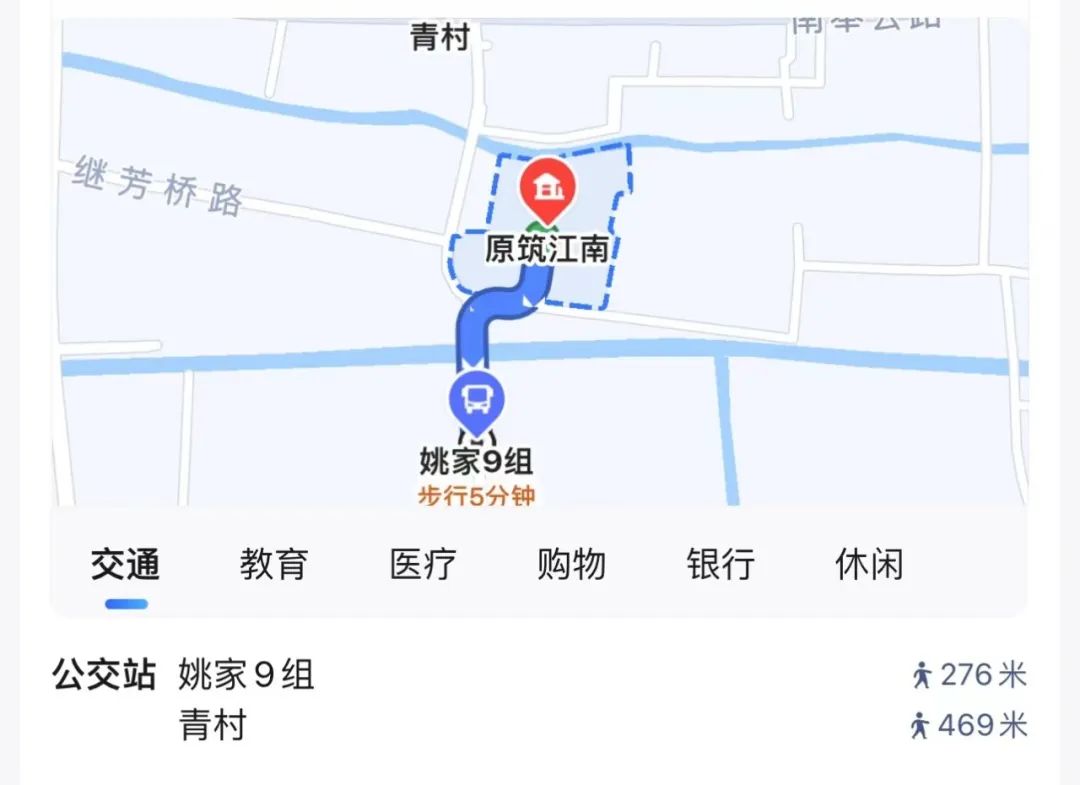Switch to the 教育 tab
Image resolution: width=1080 pixels, height=785 pixels.
pyautogui.click(x=274, y=565)
